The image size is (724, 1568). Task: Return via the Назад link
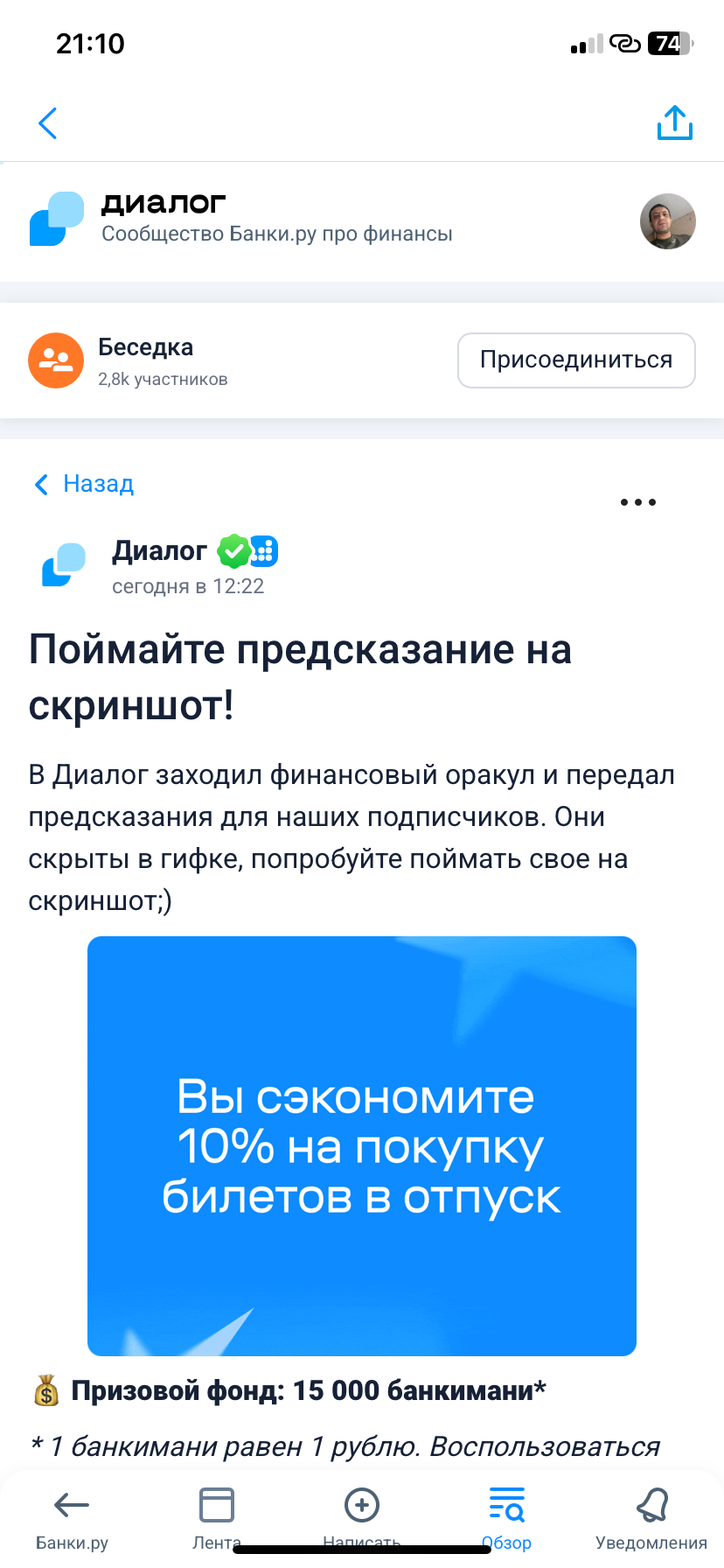click(x=84, y=484)
